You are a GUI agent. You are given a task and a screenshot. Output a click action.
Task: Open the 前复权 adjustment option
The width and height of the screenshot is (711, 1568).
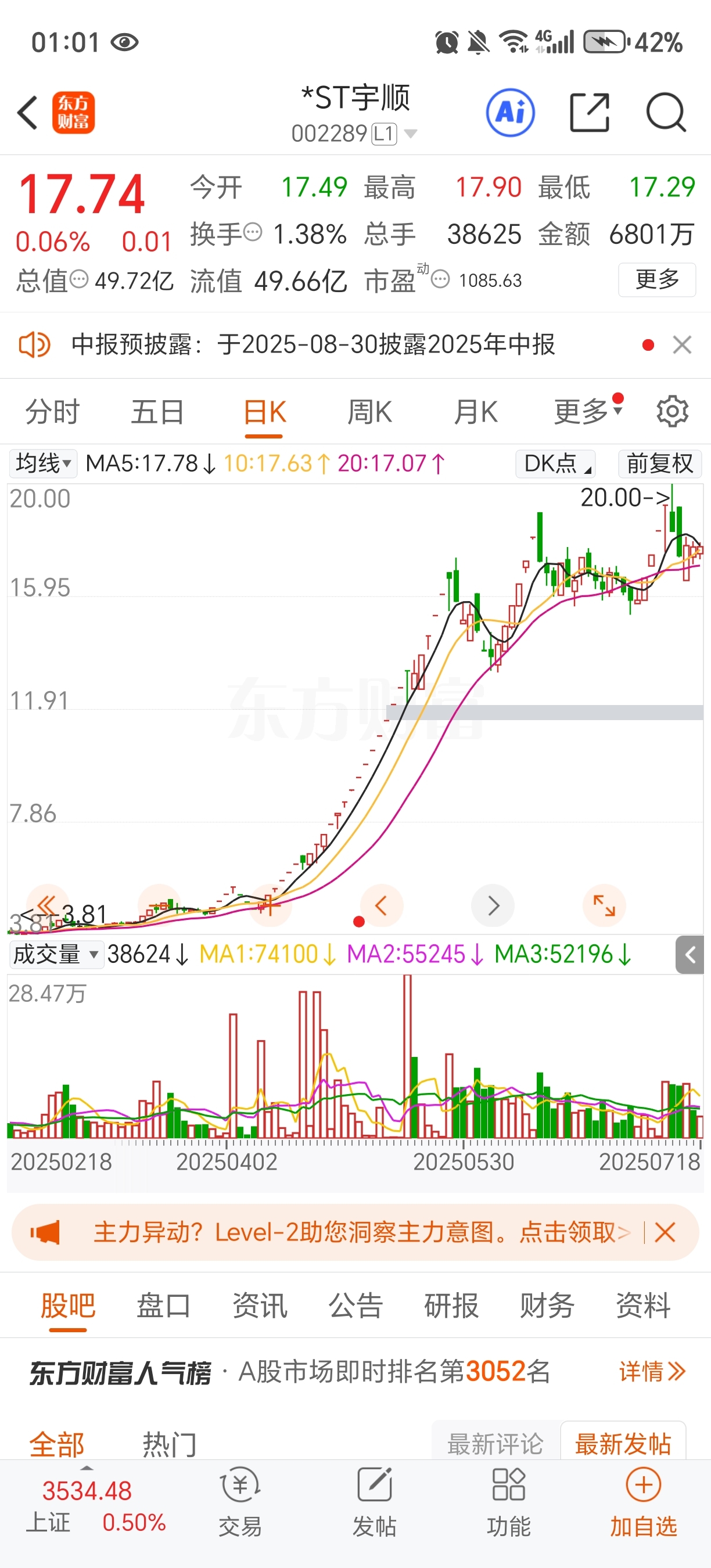[x=659, y=464]
